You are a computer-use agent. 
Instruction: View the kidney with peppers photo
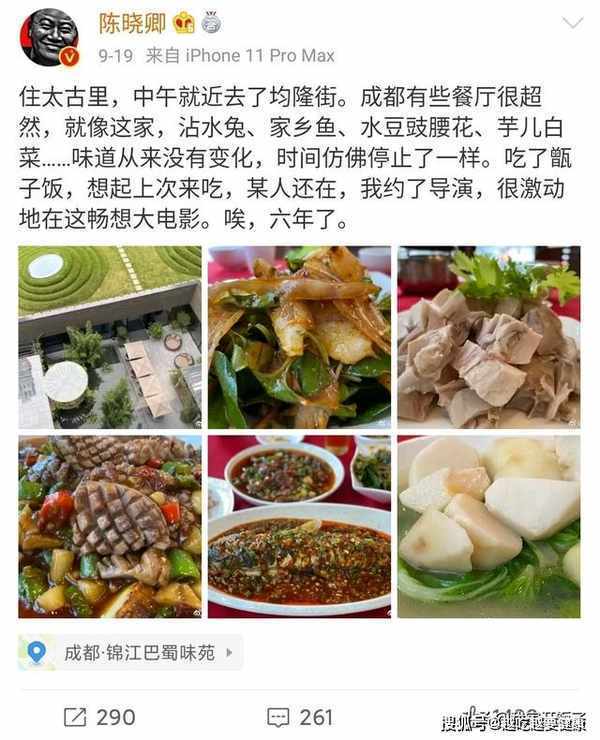tap(109, 526)
